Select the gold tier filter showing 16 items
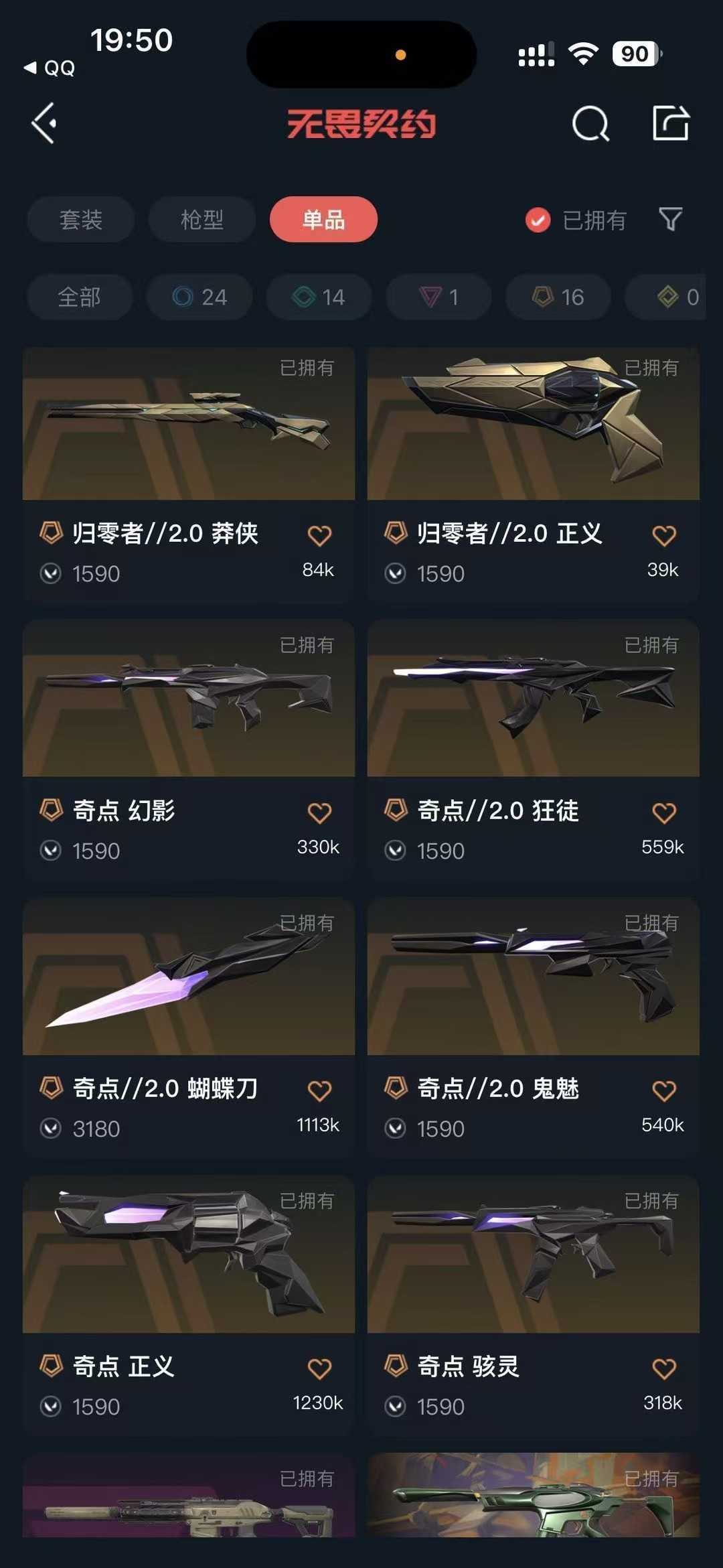 pyautogui.click(x=558, y=297)
